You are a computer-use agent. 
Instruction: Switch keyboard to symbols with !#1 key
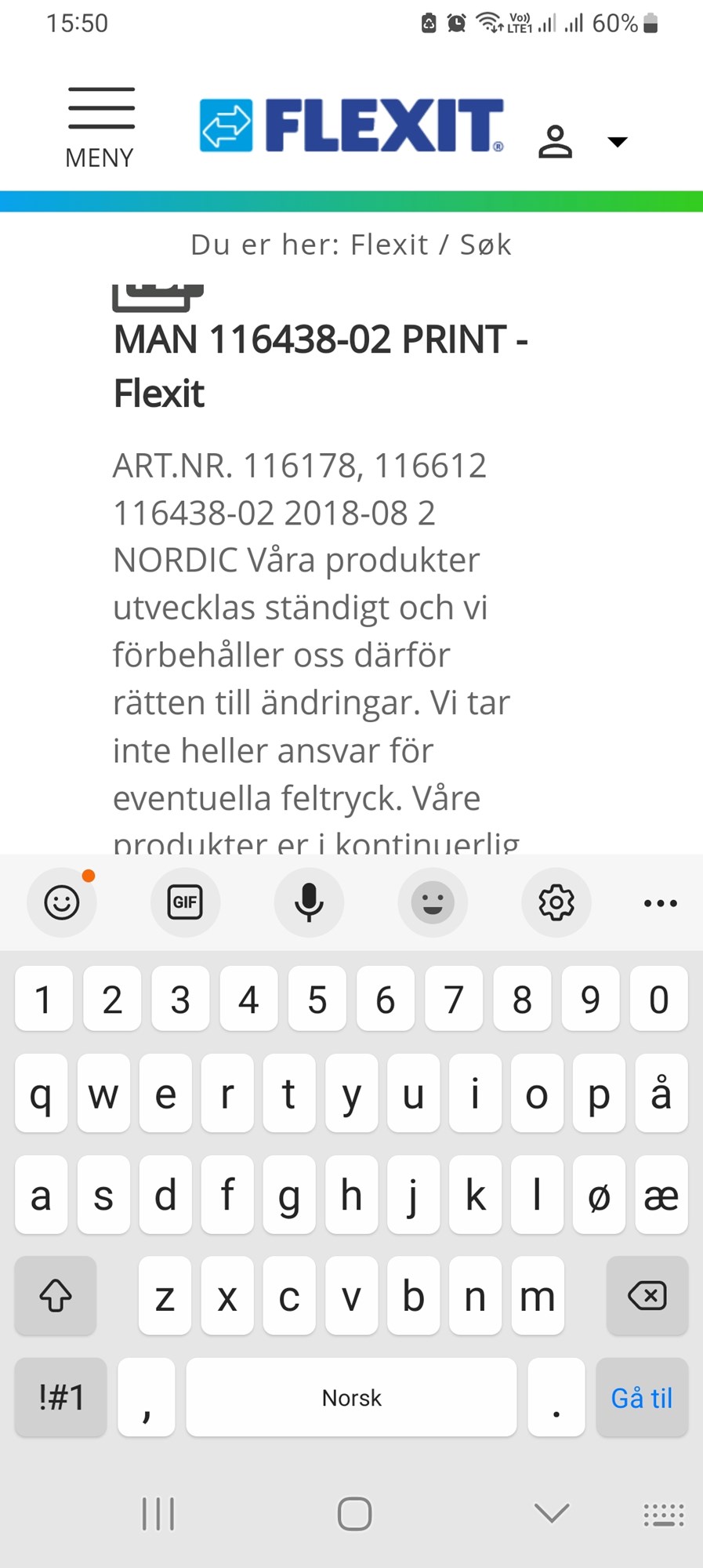60,1397
